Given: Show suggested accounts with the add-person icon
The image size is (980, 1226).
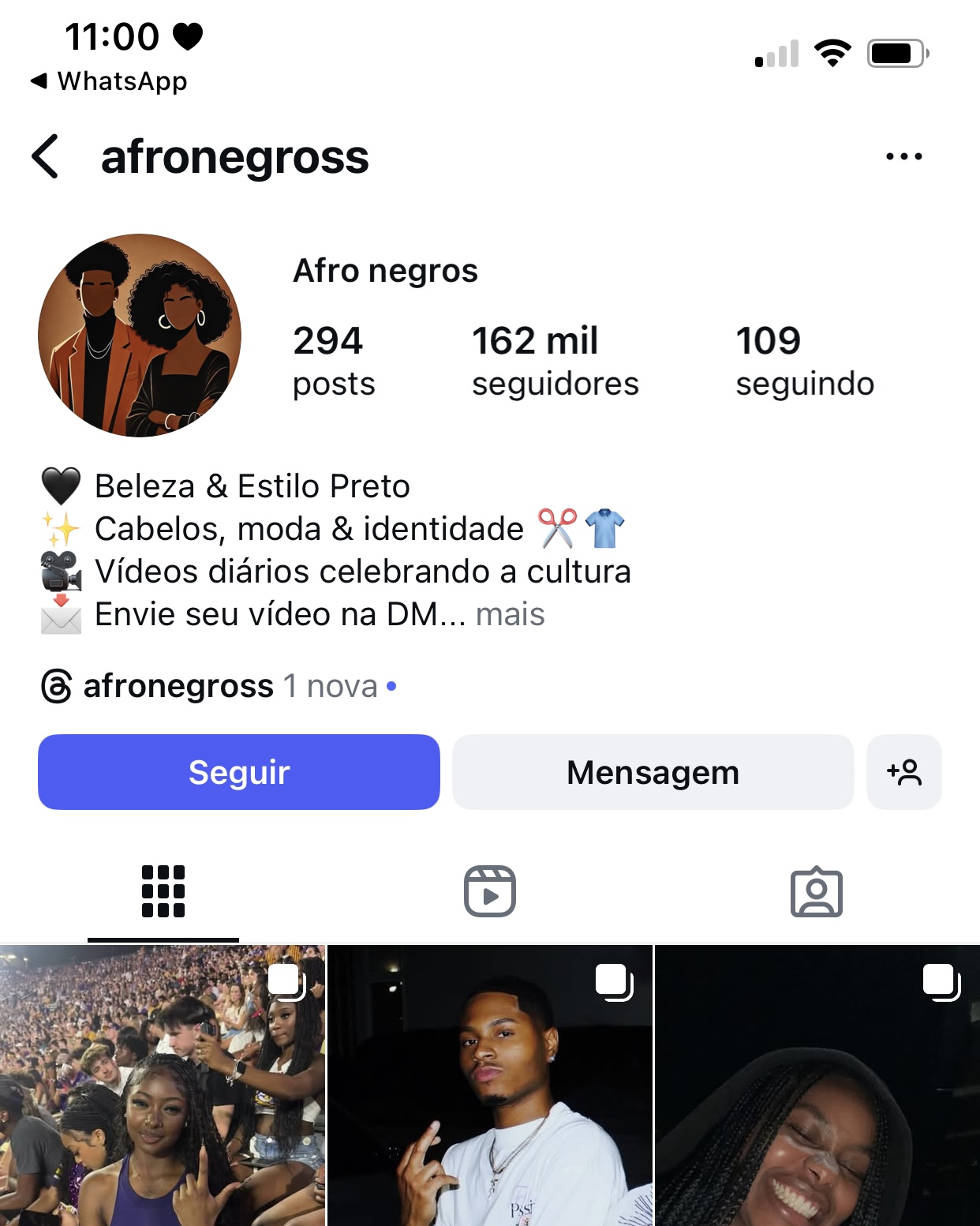Looking at the screenshot, I should [x=903, y=772].
